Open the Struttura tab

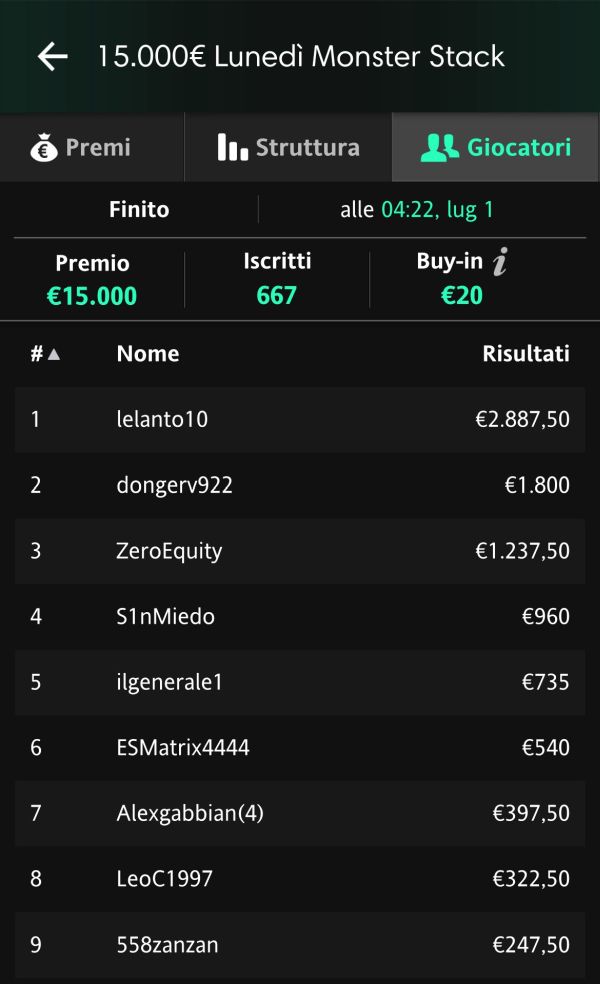tap(288, 147)
